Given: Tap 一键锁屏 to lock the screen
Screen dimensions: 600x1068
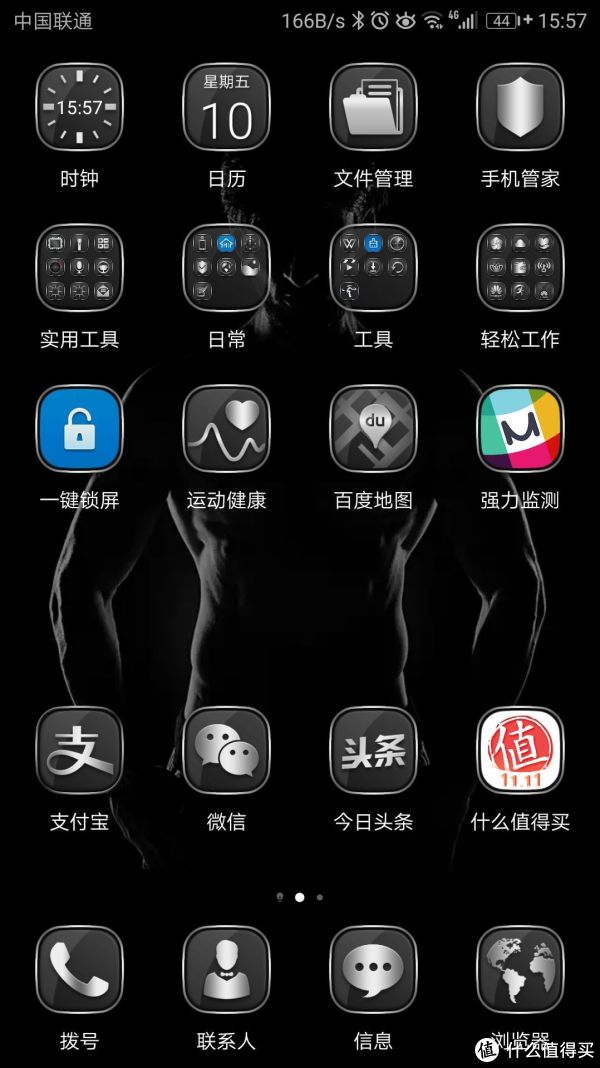Looking at the screenshot, I should tap(79, 429).
